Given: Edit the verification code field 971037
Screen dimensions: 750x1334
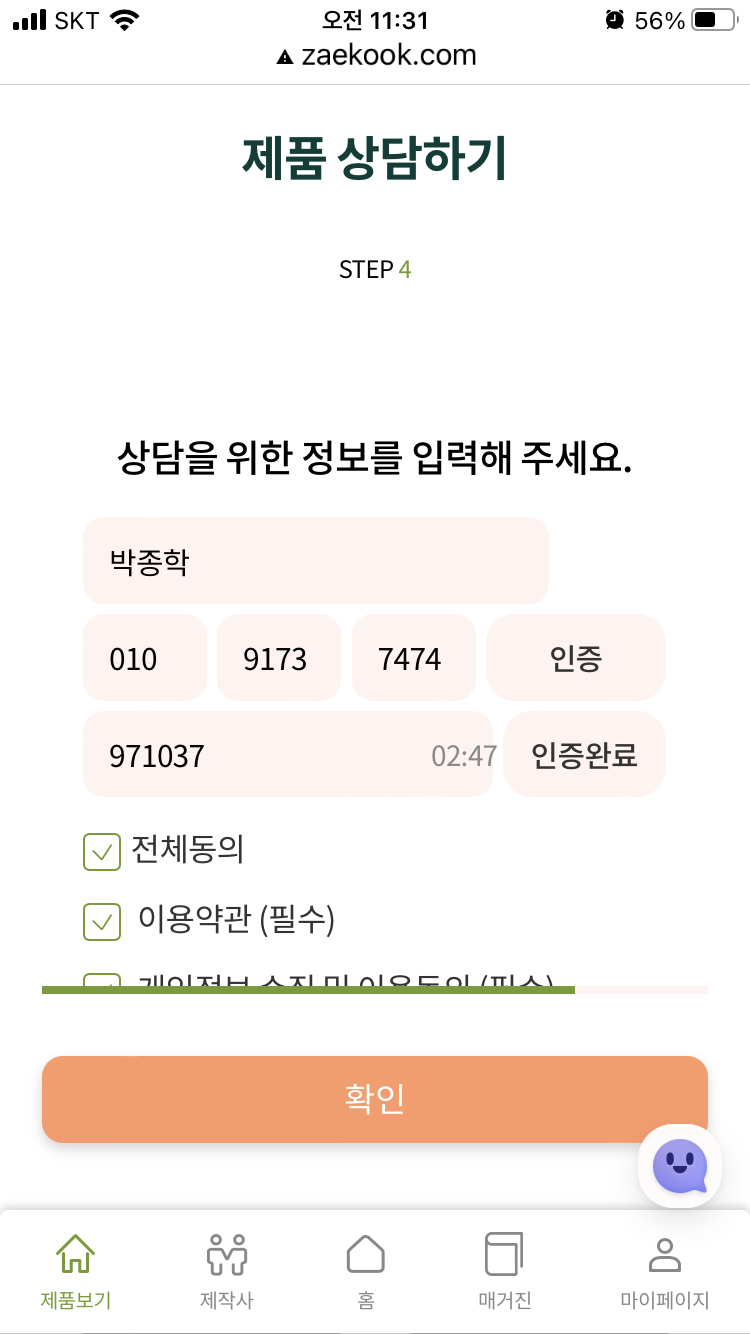Looking at the screenshot, I should (288, 754).
